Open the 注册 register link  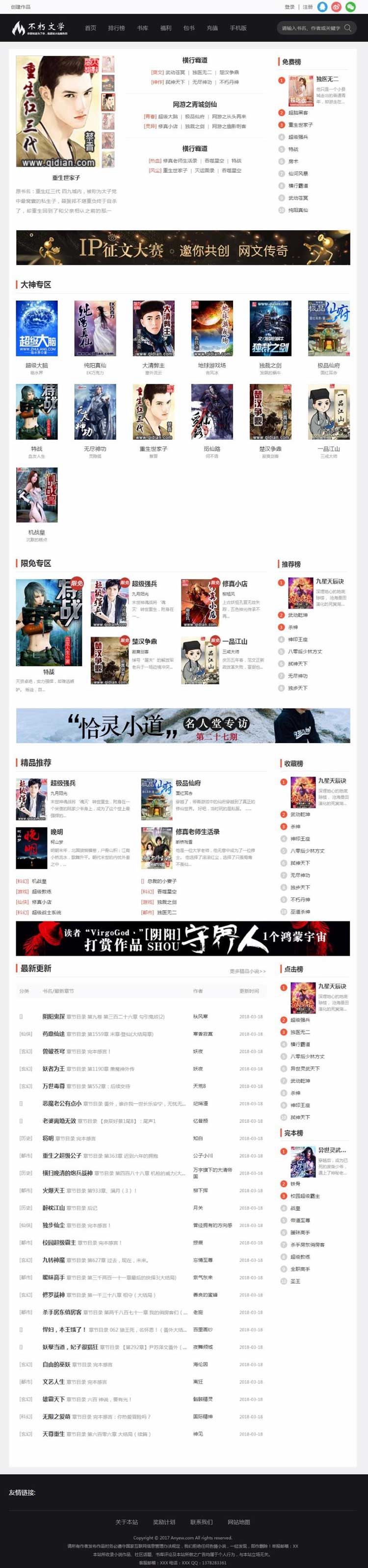[x=308, y=7]
